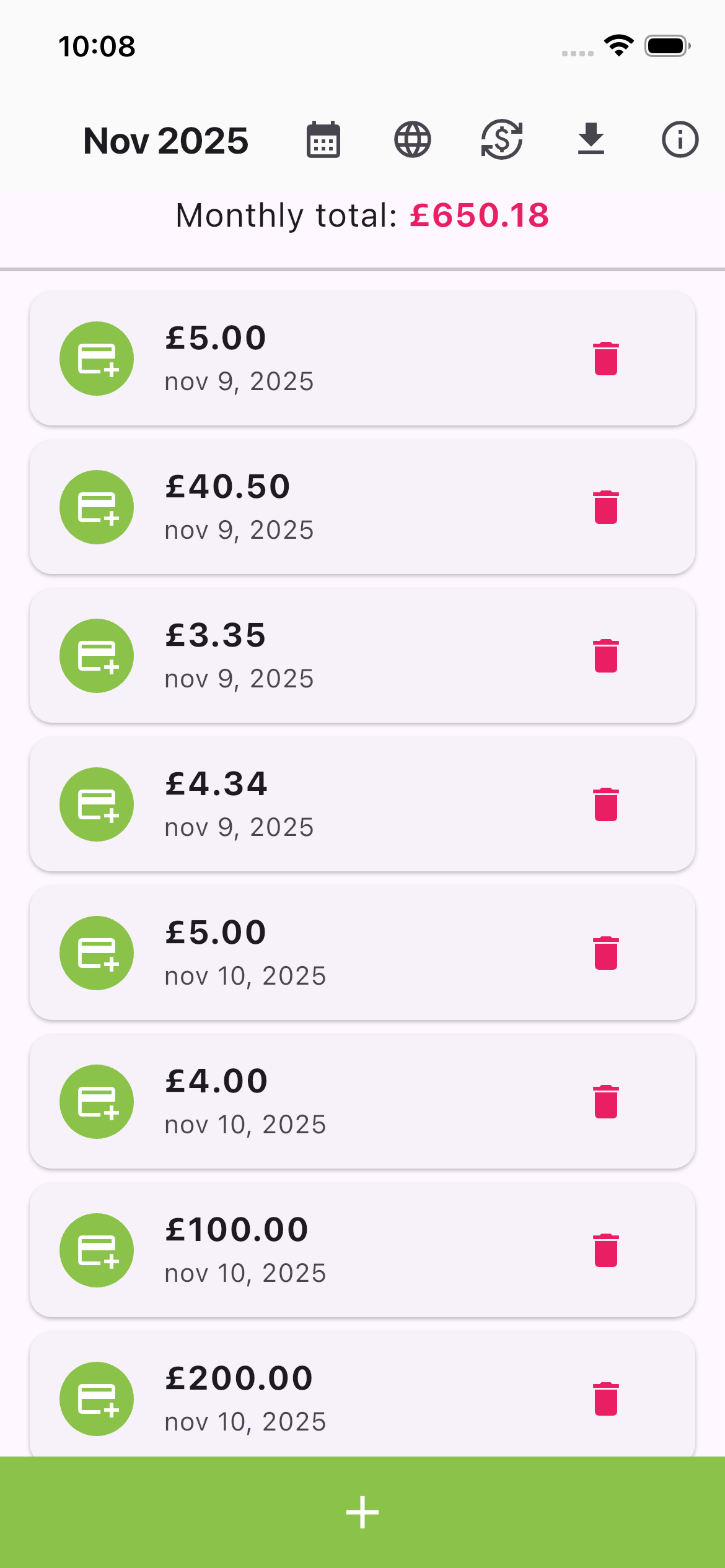
Task: Click the green card icon on £100.00 entry
Action: tap(96, 1250)
